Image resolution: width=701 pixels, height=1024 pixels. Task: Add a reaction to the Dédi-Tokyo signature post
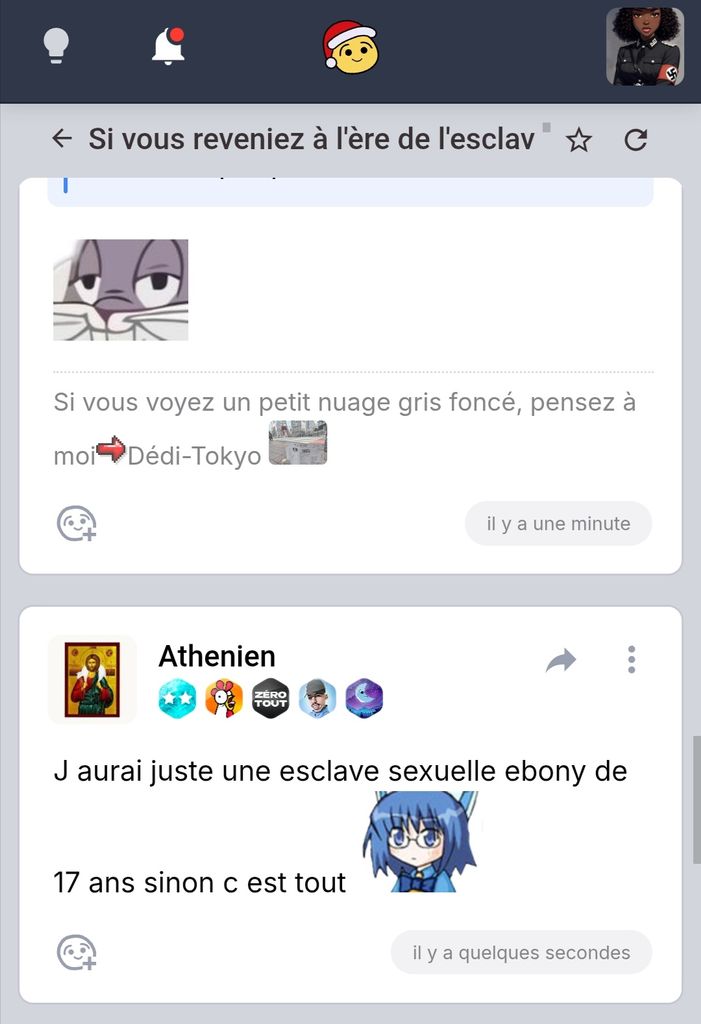point(76,523)
